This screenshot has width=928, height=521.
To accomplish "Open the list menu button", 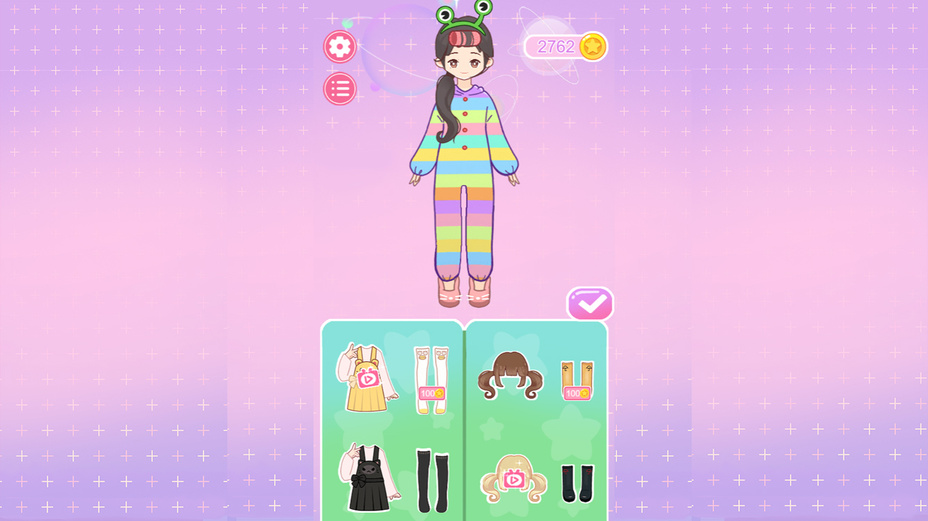I will pyautogui.click(x=340, y=88).
